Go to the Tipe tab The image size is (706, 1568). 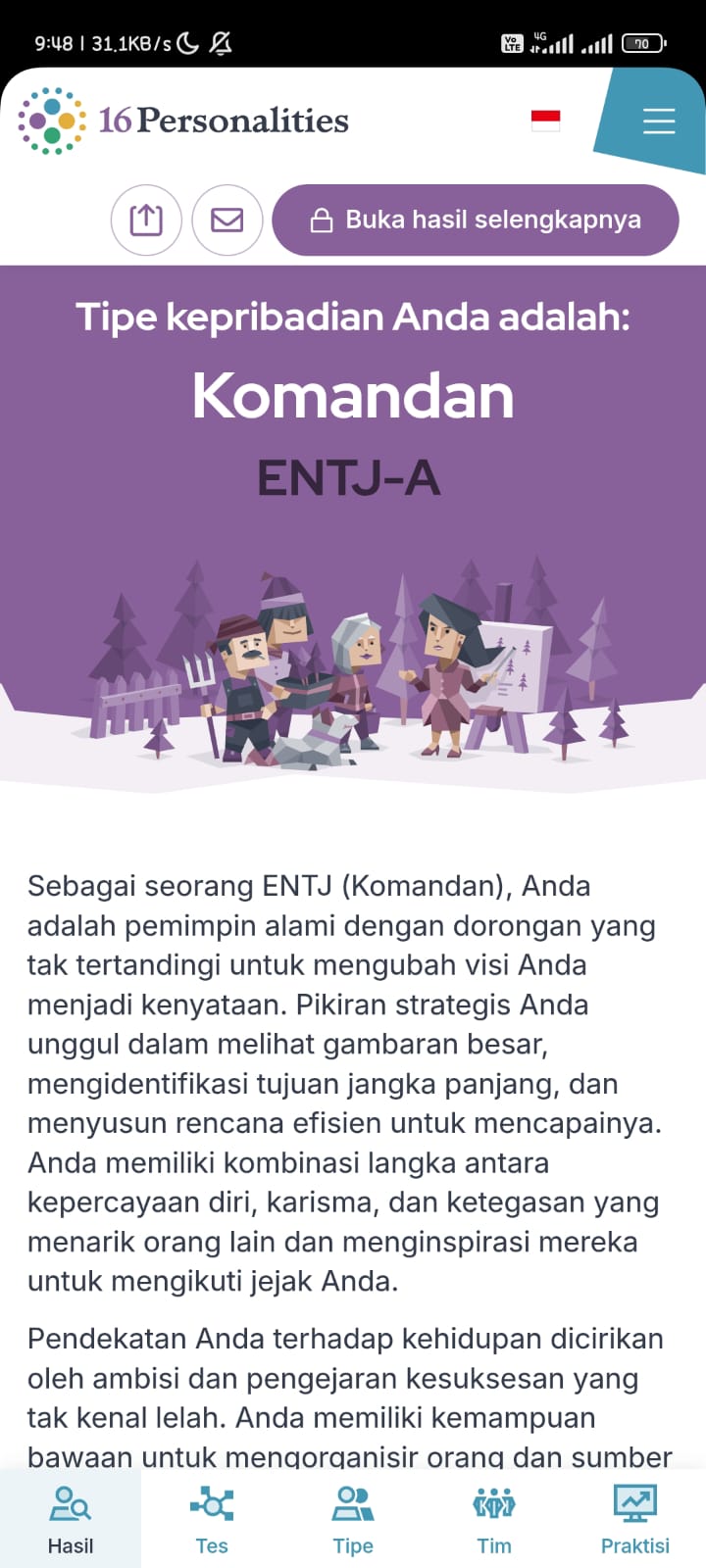pyautogui.click(x=353, y=1520)
